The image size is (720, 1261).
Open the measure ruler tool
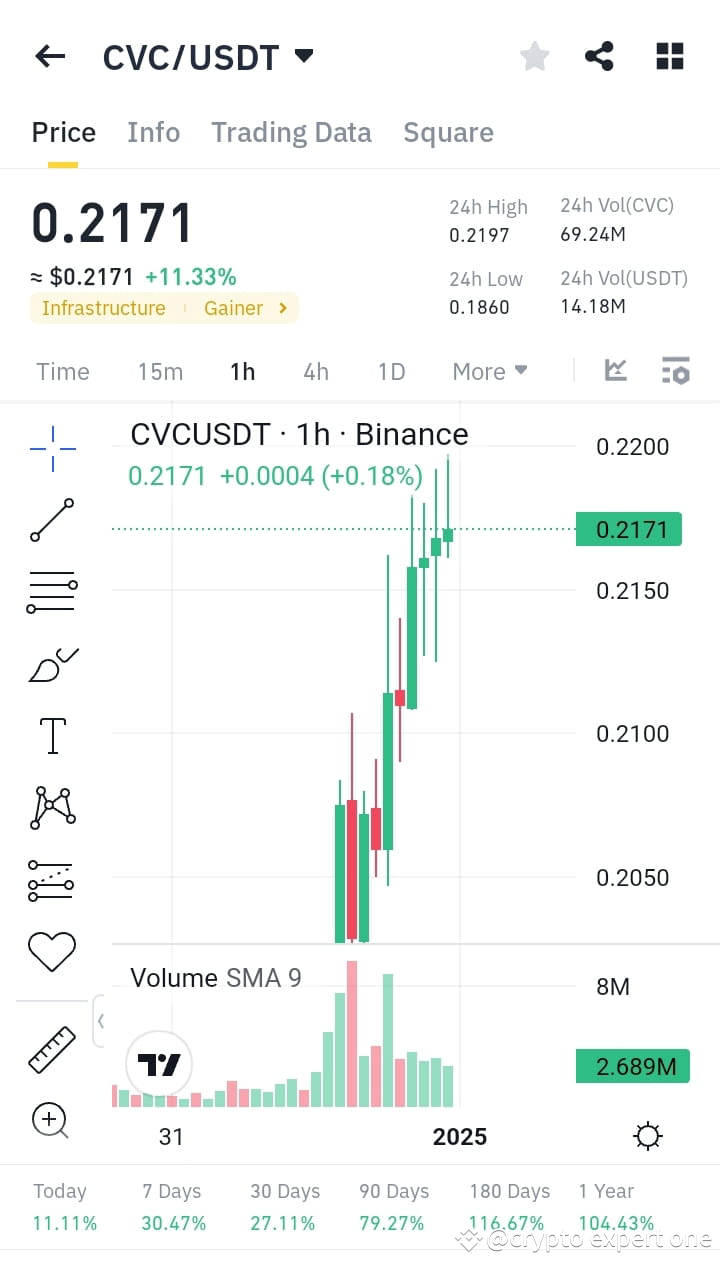coord(52,1050)
